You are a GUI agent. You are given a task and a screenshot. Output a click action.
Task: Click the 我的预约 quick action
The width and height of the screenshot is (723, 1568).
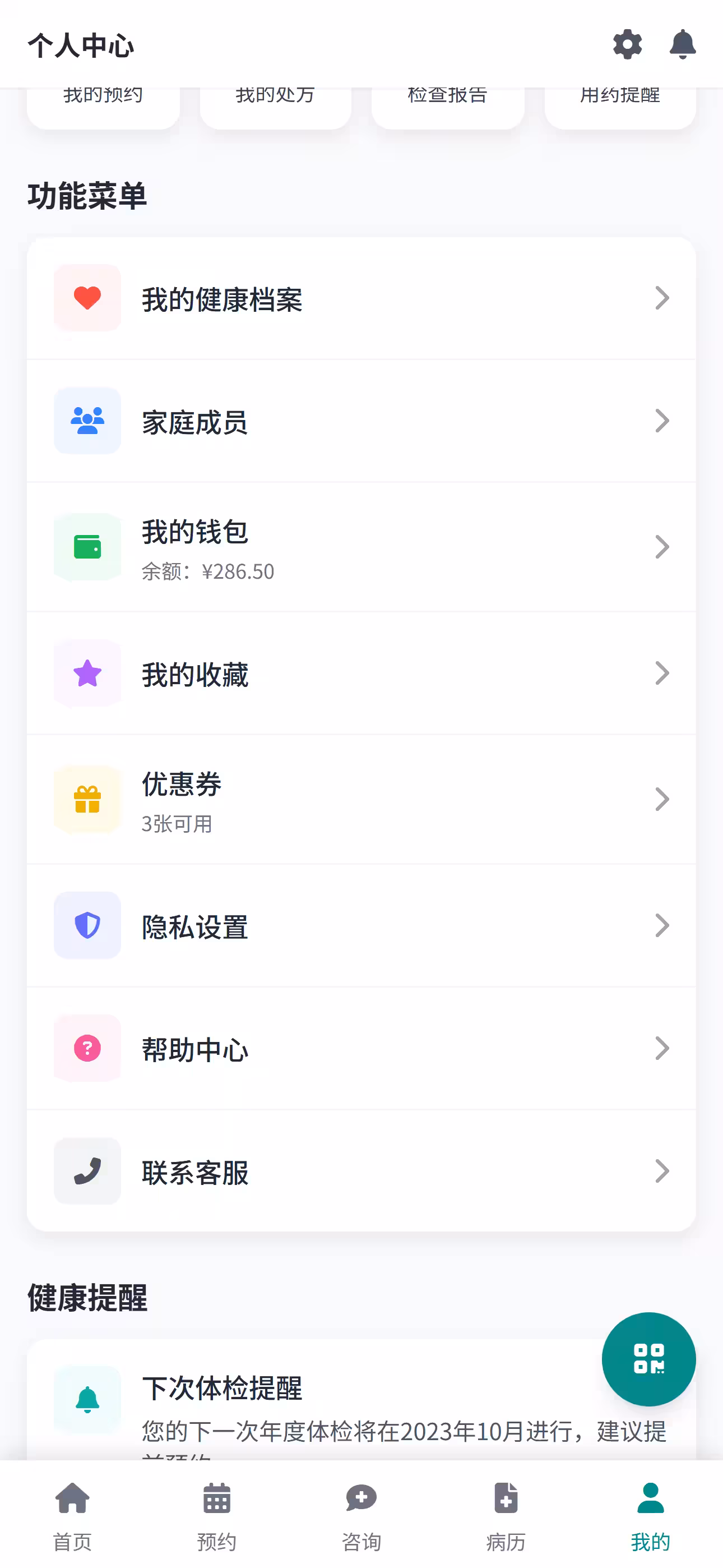103,95
